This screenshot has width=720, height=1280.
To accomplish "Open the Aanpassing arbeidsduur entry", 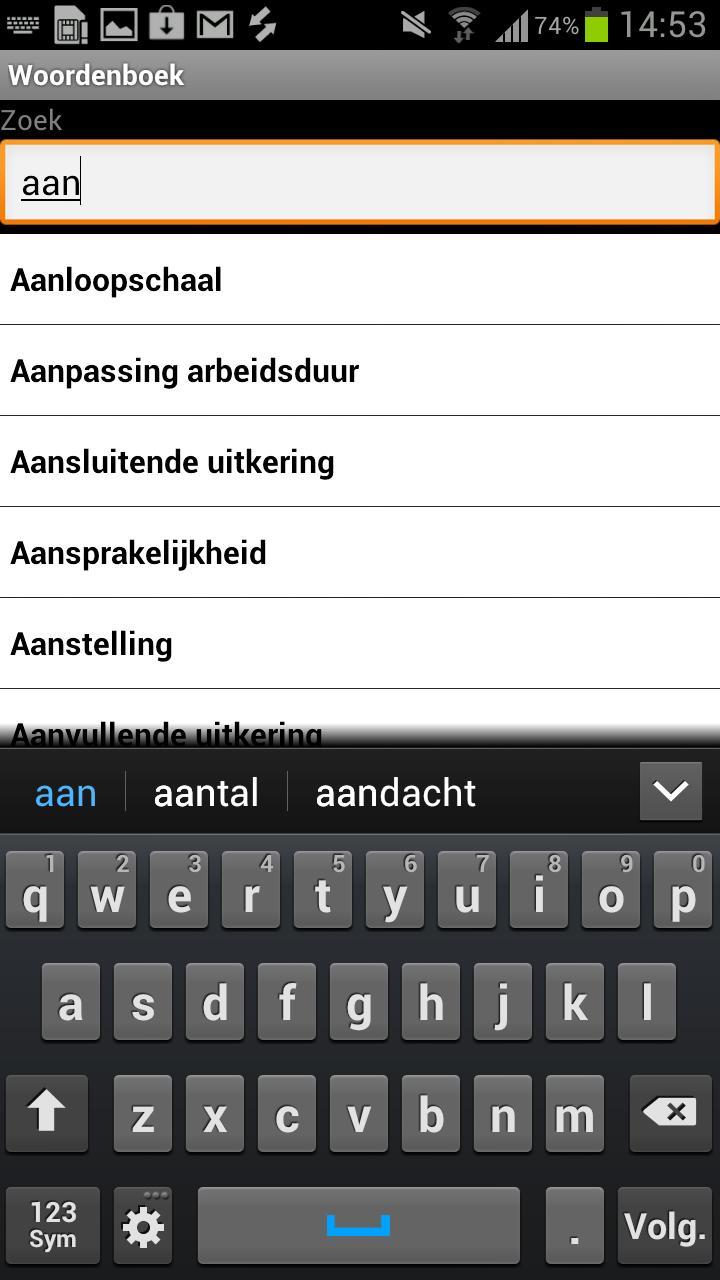I will (x=360, y=371).
